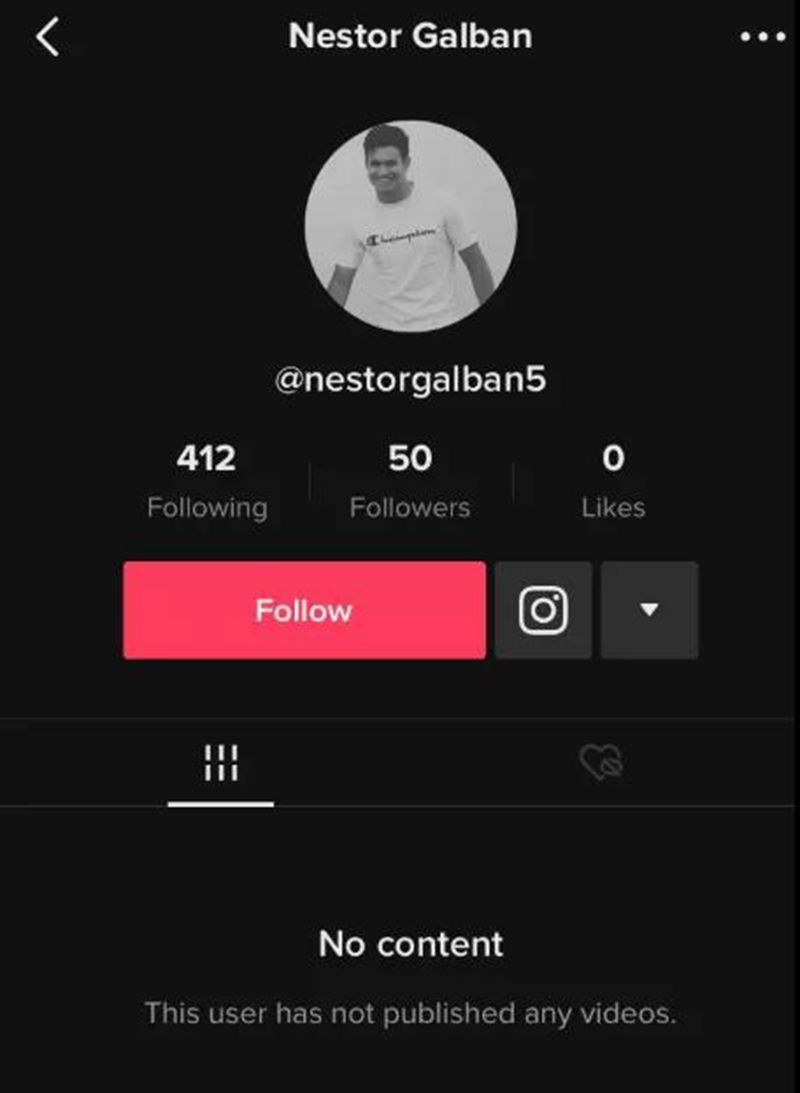The image size is (800, 1093).
Task: Switch to the videos grid tab
Action: click(x=220, y=763)
